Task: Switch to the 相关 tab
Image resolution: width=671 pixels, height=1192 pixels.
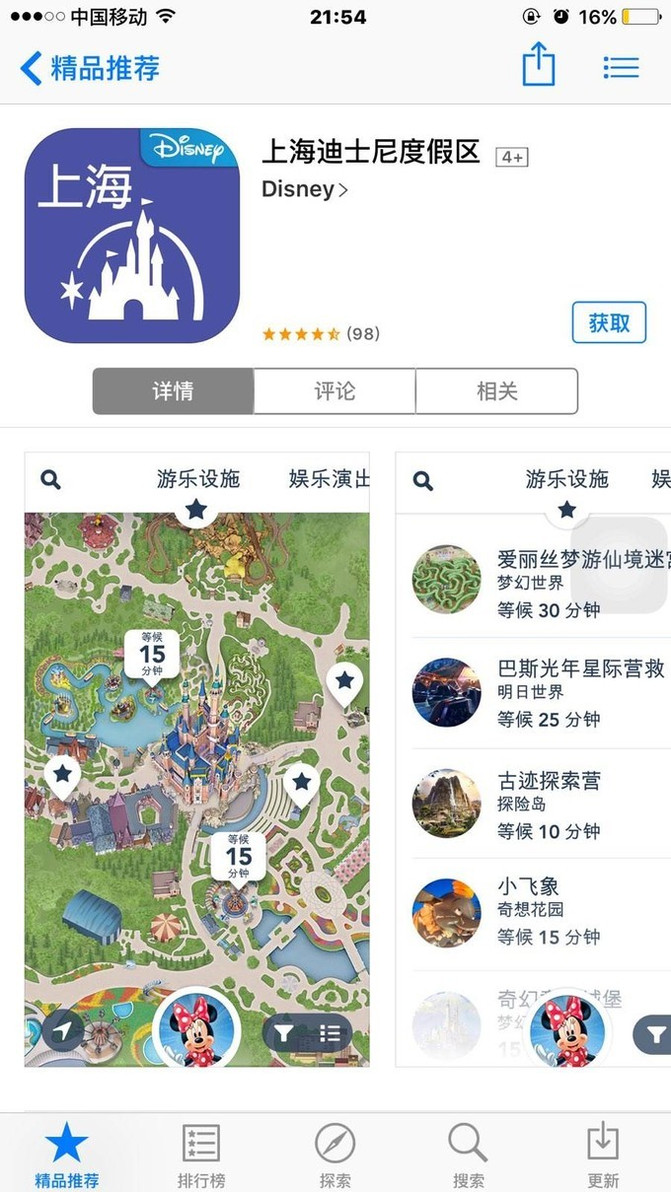Action: coord(496,391)
